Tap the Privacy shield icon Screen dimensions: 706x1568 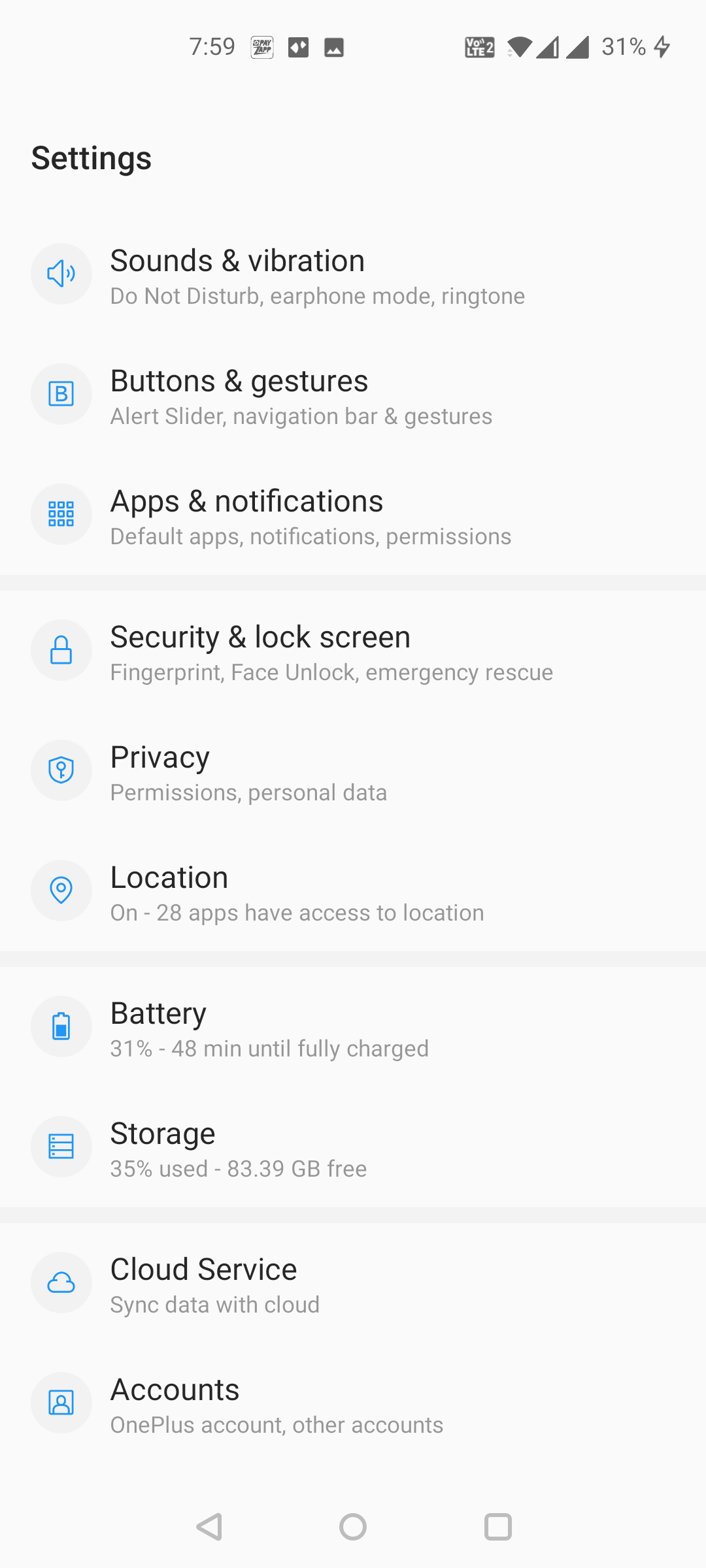61,770
